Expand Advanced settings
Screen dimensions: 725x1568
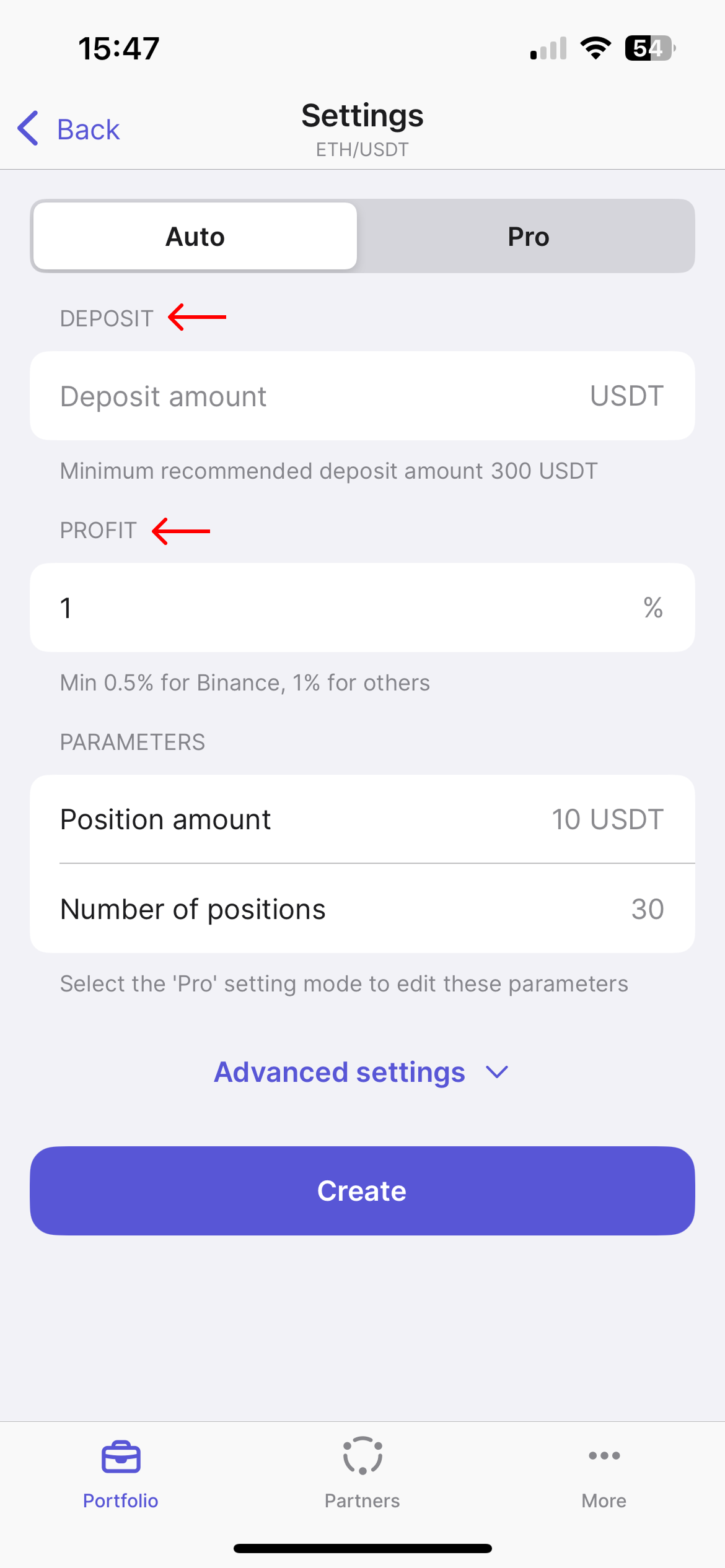click(x=362, y=1072)
